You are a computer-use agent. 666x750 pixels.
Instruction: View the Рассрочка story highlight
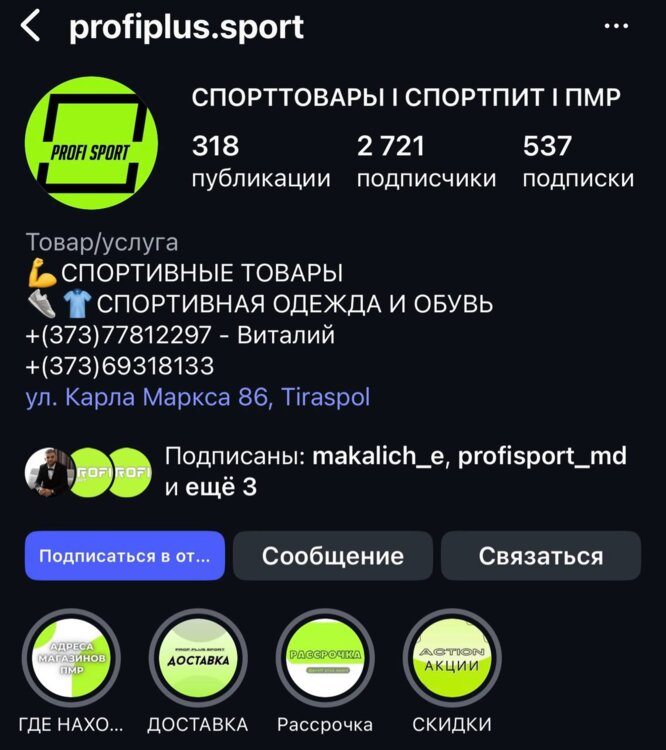pos(324,658)
